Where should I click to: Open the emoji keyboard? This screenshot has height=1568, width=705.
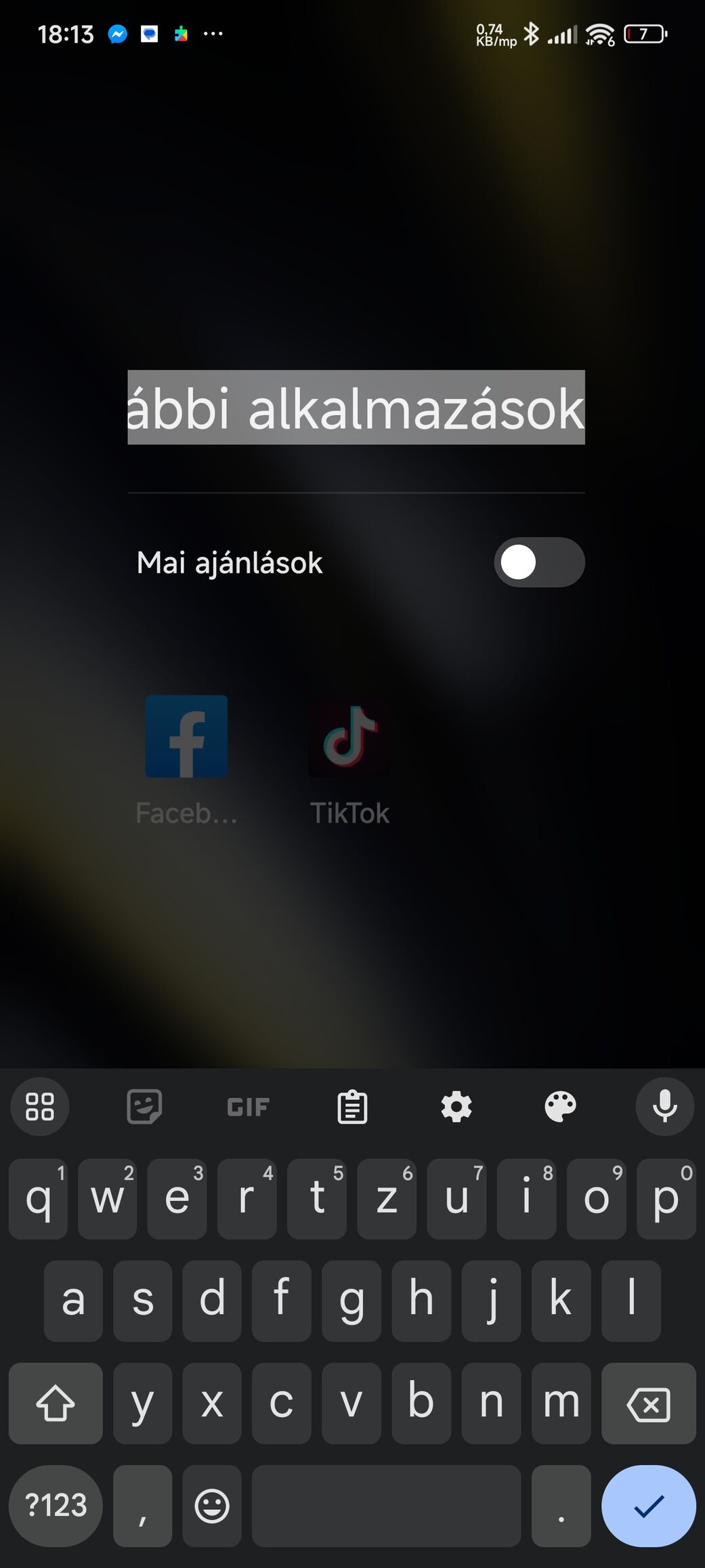pos(212,1506)
